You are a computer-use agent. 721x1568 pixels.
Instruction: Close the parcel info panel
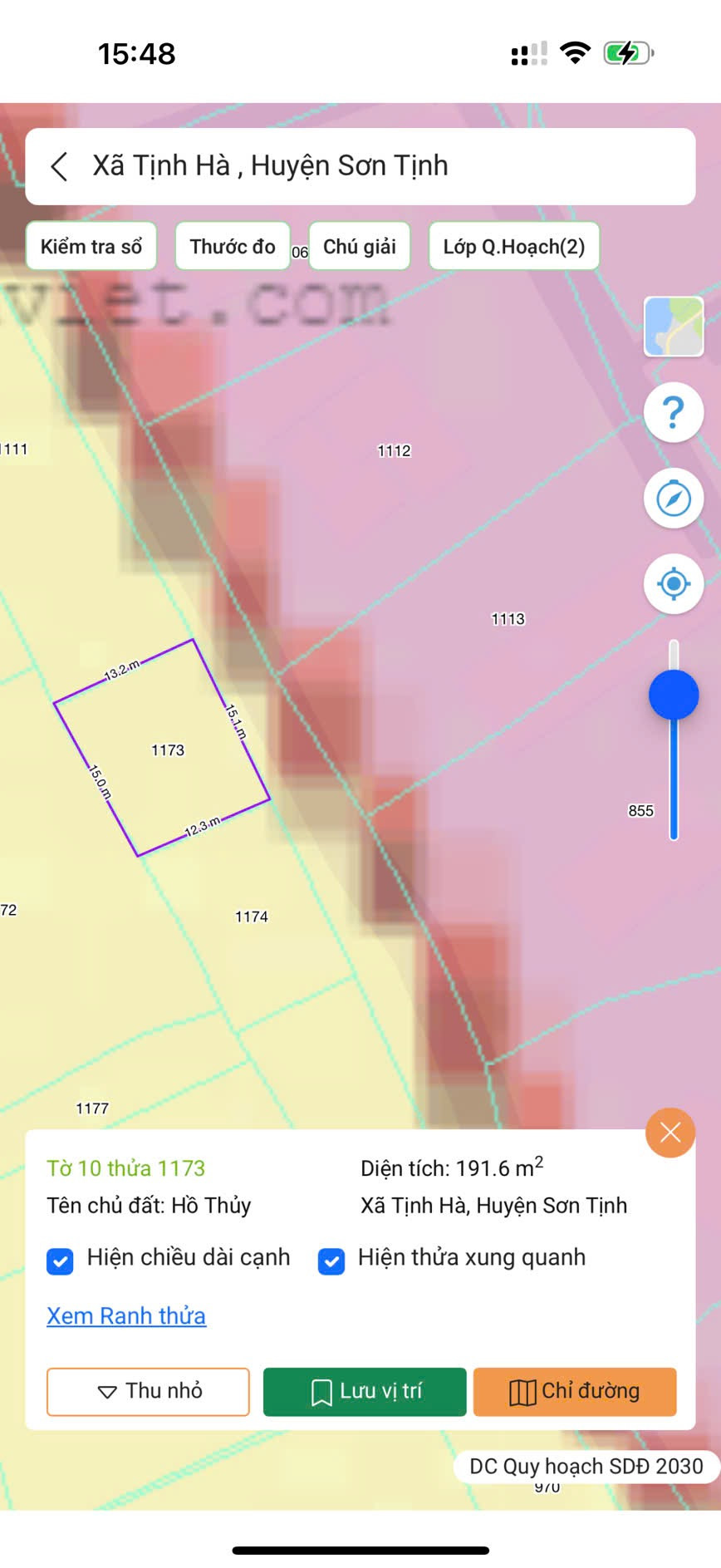tap(670, 1133)
